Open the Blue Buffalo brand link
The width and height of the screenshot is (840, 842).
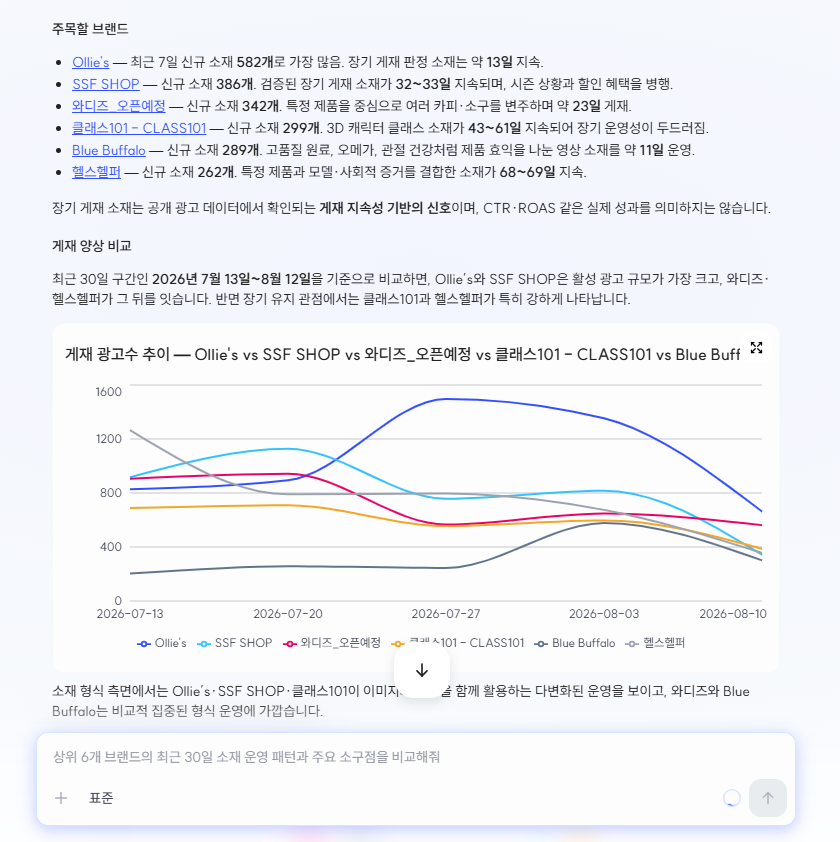108,150
